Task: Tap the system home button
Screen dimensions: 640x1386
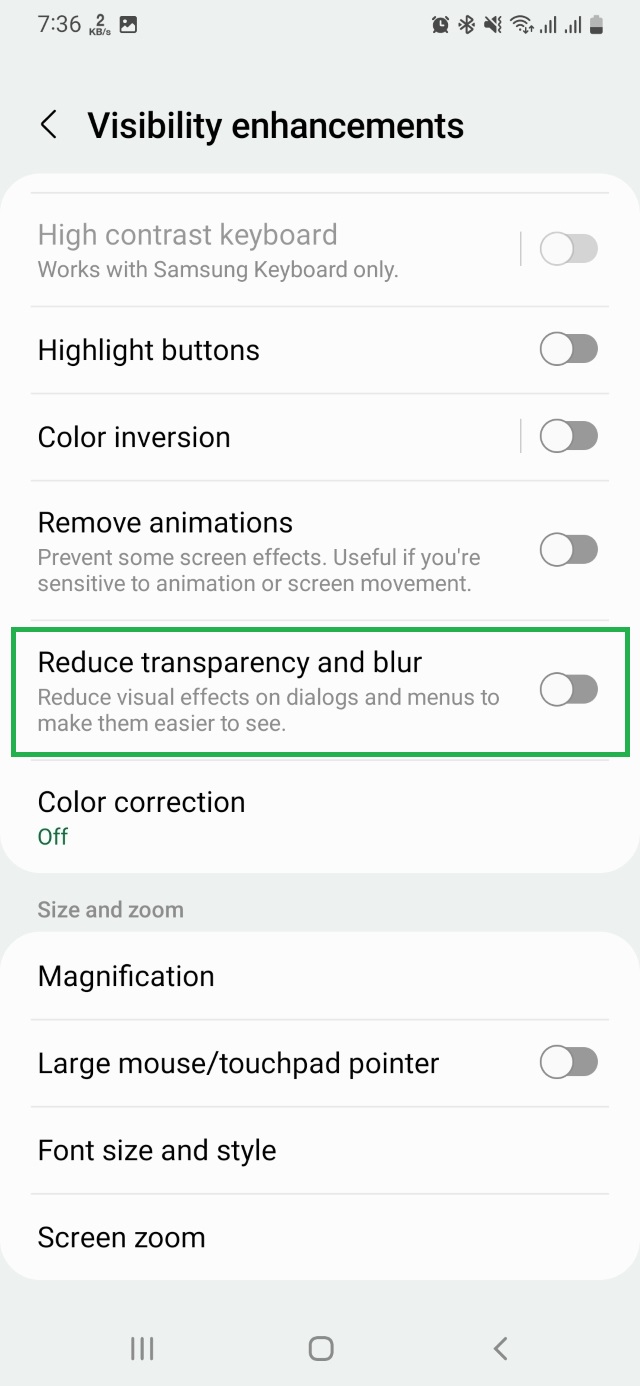Action: pyautogui.click(x=320, y=1348)
